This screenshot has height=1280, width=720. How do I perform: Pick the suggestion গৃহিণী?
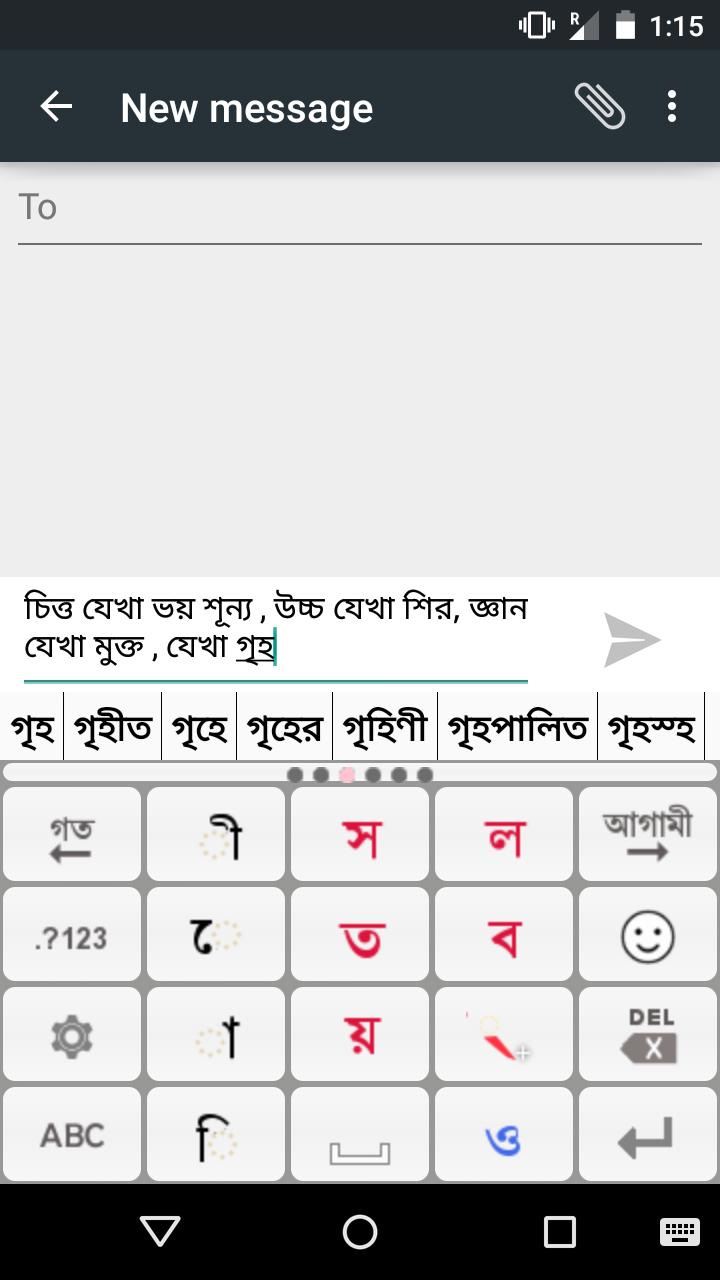click(385, 729)
